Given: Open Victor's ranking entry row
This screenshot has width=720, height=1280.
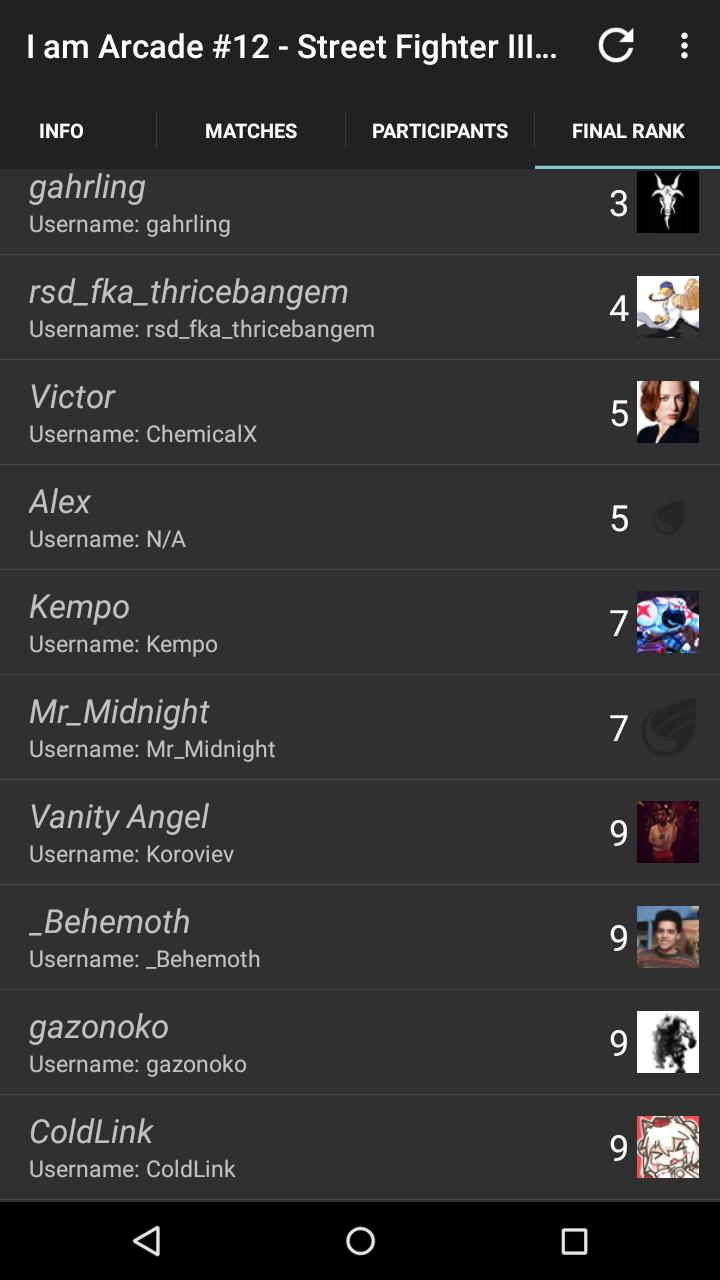Looking at the screenshot, I should pyautogui.click(x=300, y=412).
